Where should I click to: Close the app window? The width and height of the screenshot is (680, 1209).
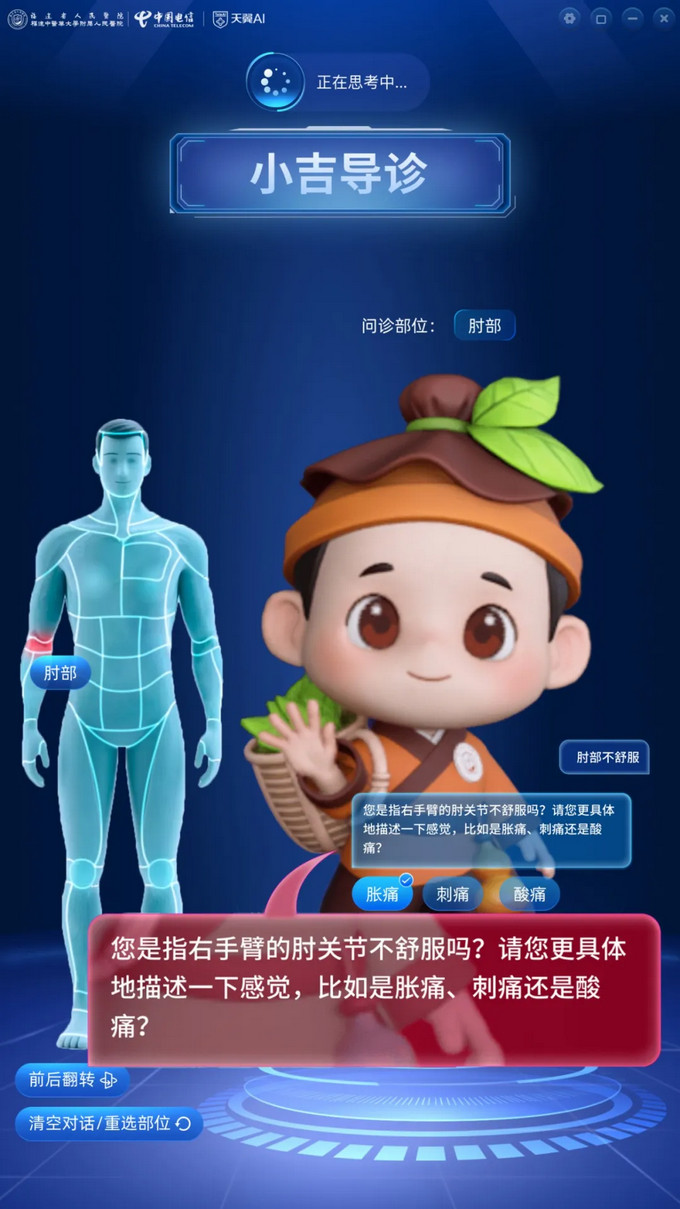pos(663,18)
